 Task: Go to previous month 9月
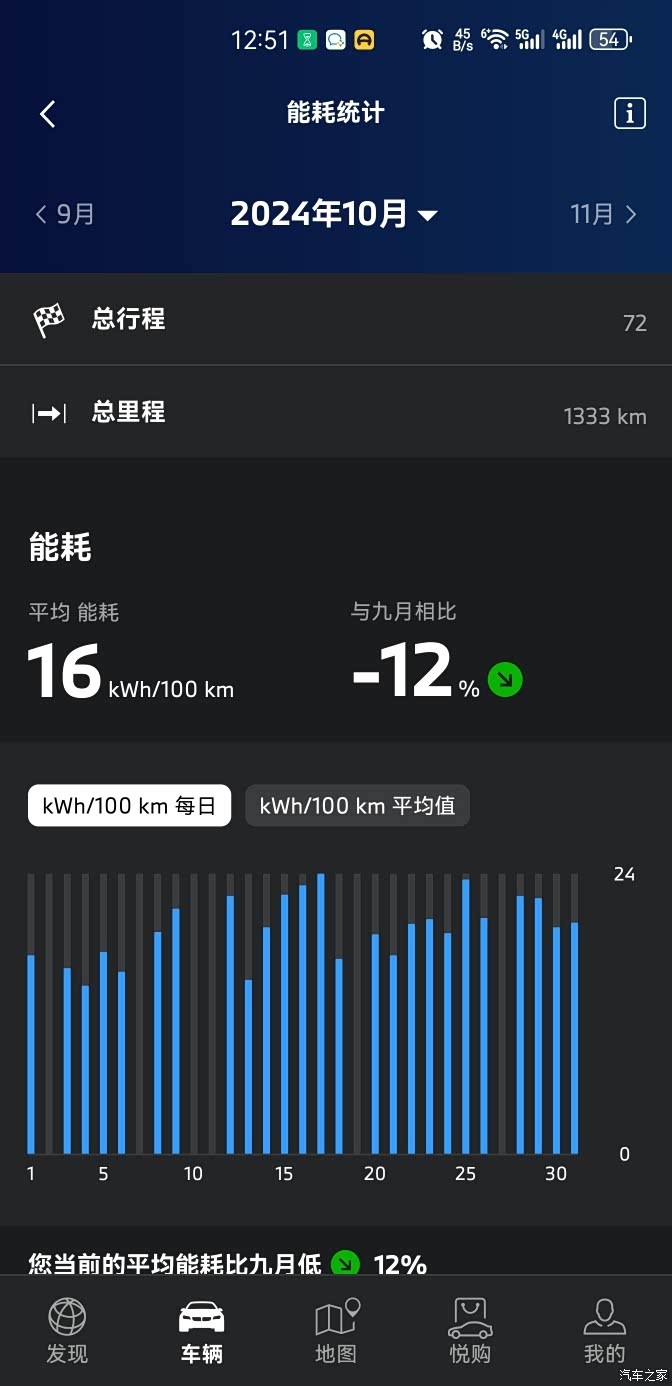point(65,214)
